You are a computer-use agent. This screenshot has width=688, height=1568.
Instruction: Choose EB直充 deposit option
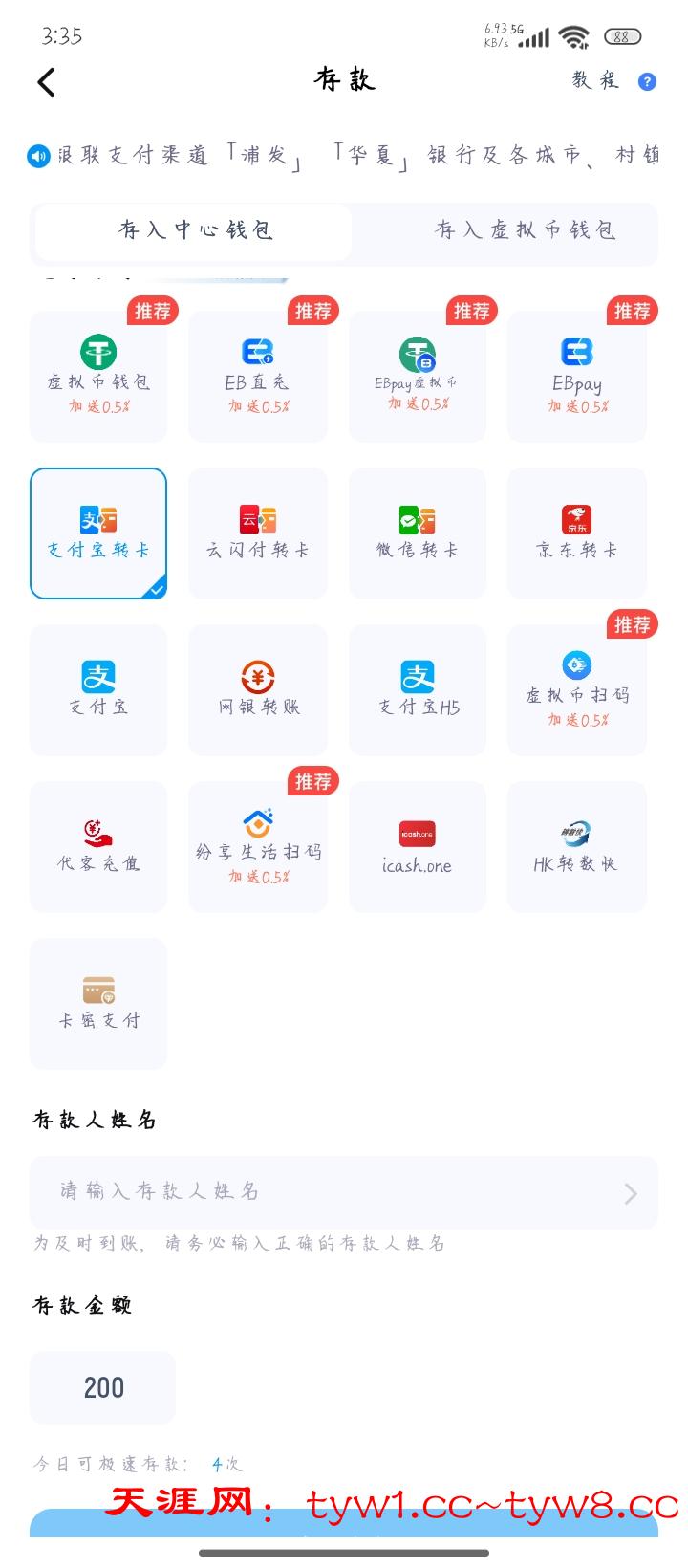257,376
